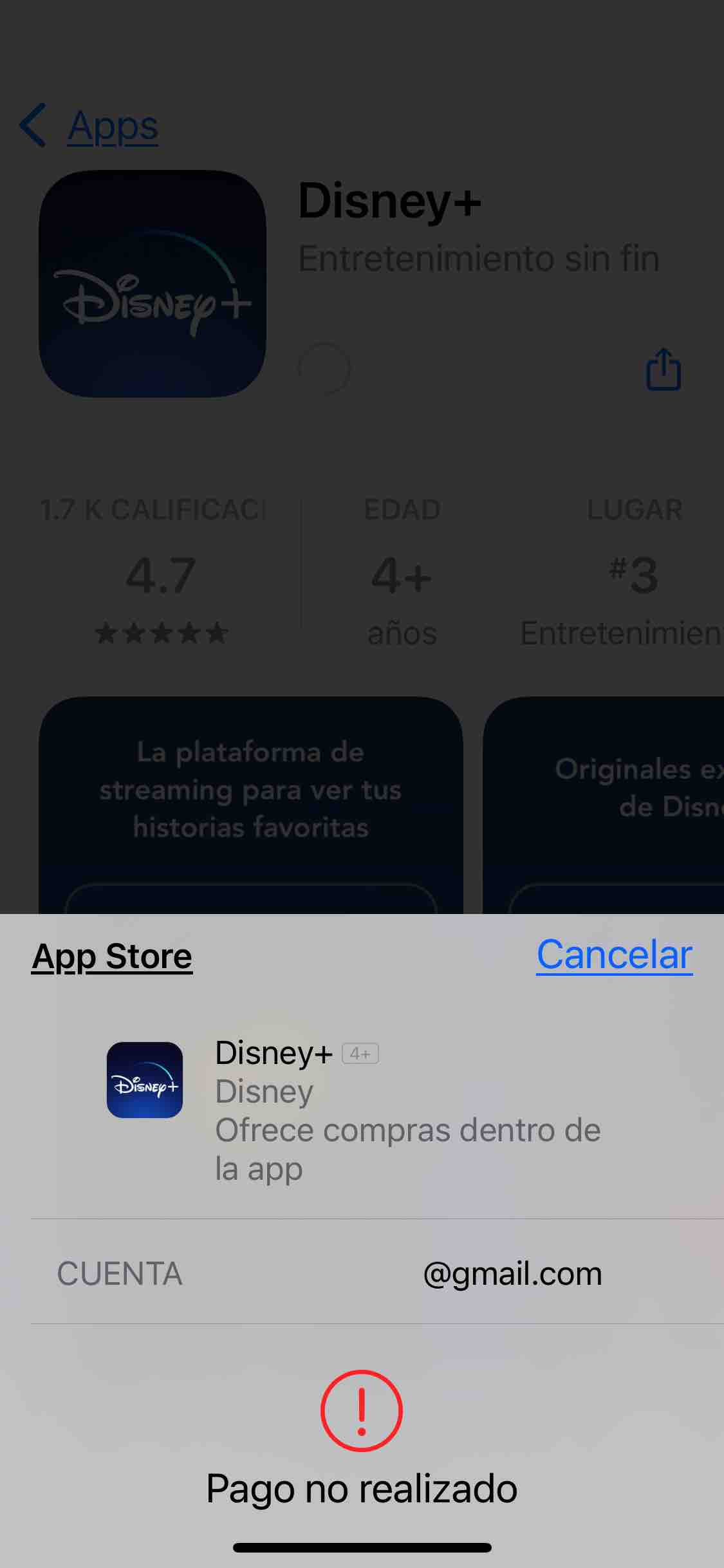724x1568 pixels.
Task: Open the App Store link in the sheet
Action: [112, 957]
